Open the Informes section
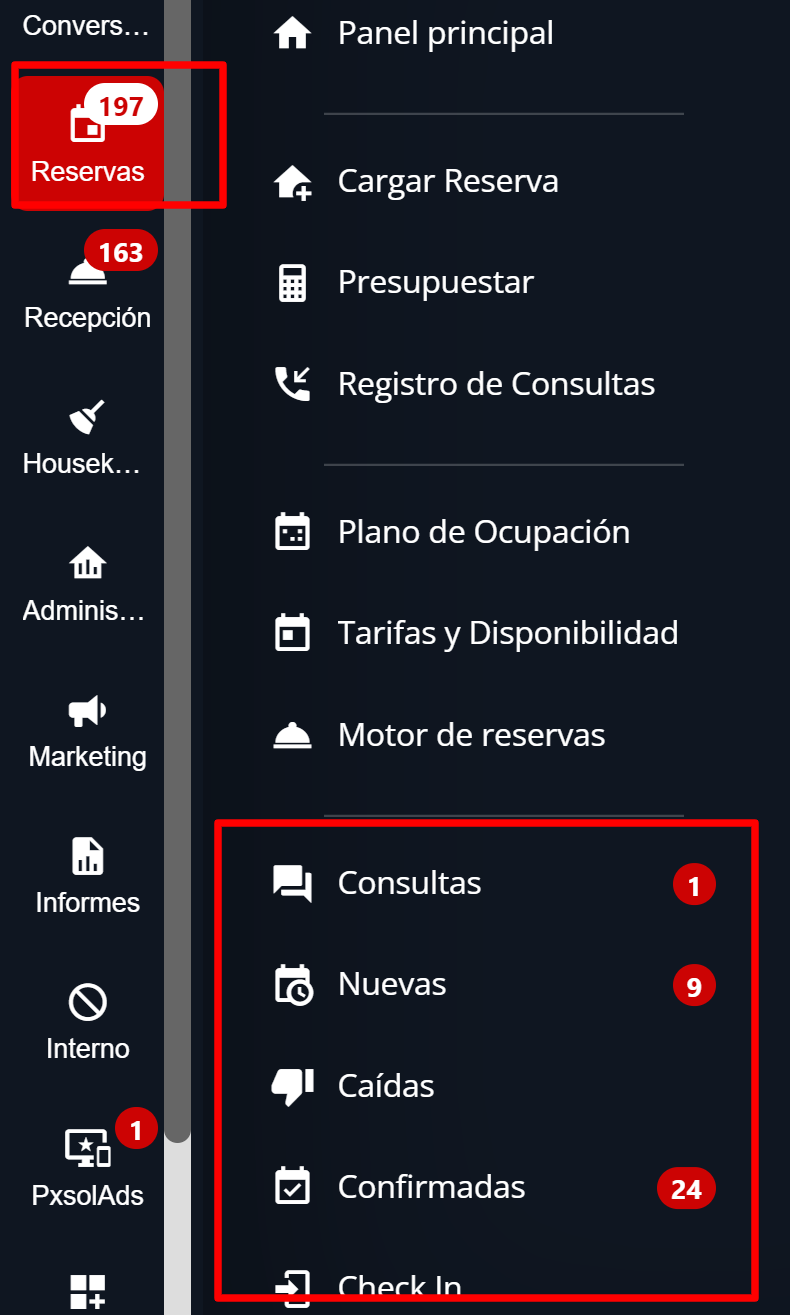 (88, 875)
